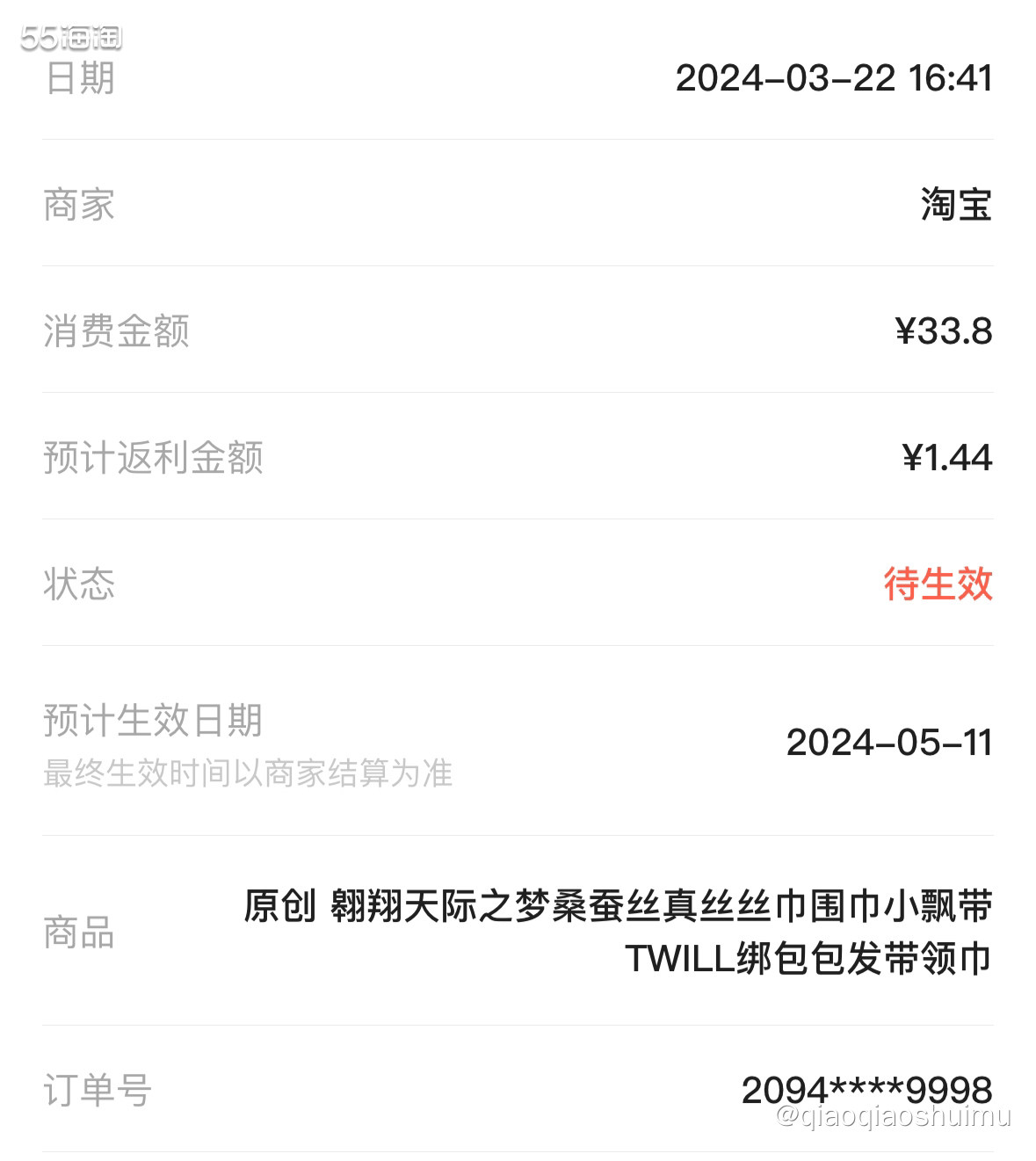Select the expected effective date 2024-05-11

tap(890, 744)
